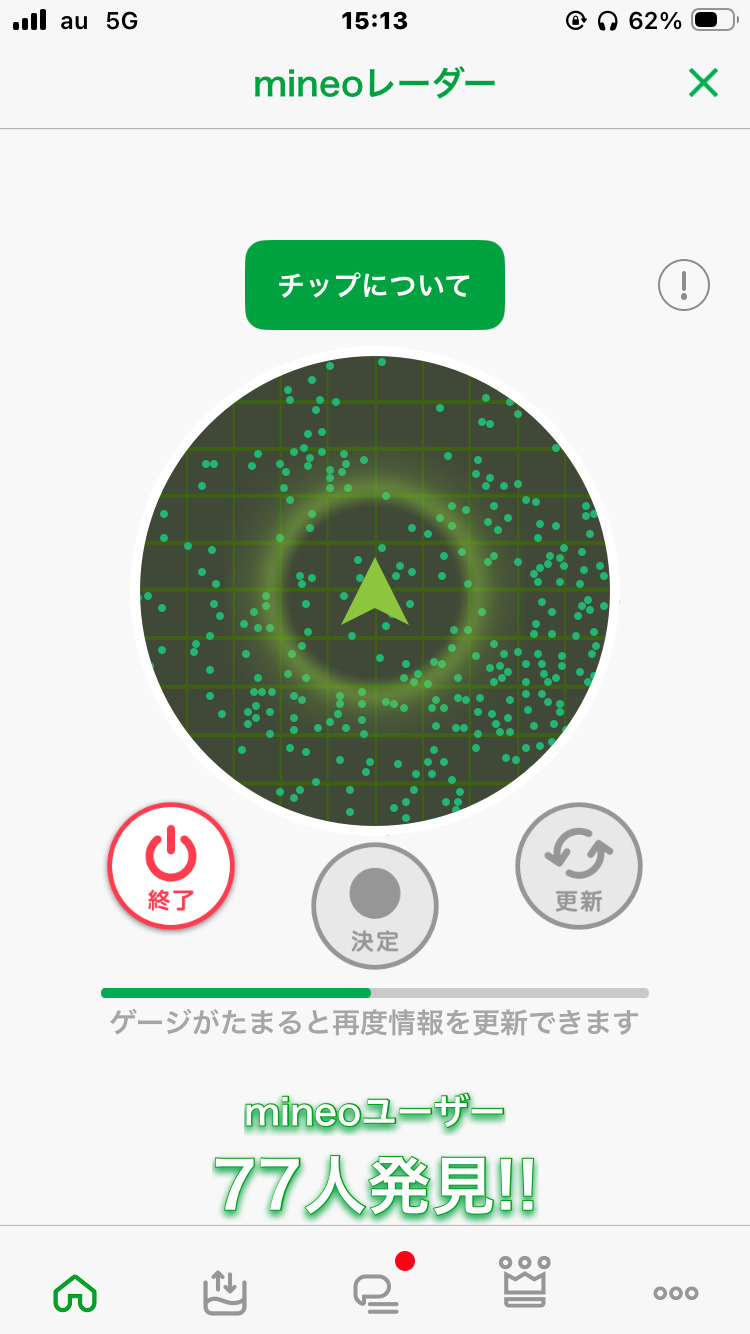
Task: Open the three-dots more tab
Action: [676, 1293]
